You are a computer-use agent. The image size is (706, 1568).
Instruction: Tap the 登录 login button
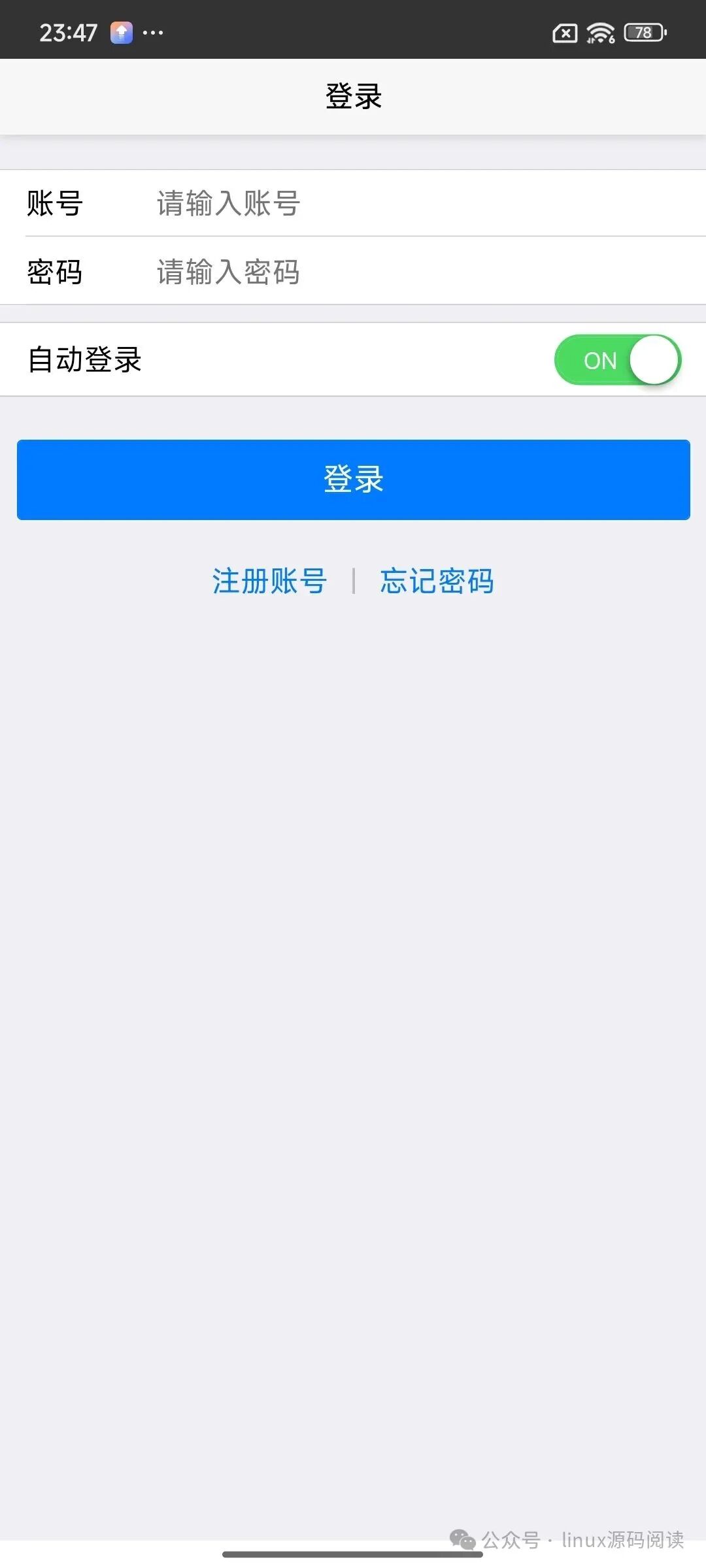(x=353, y=480)
